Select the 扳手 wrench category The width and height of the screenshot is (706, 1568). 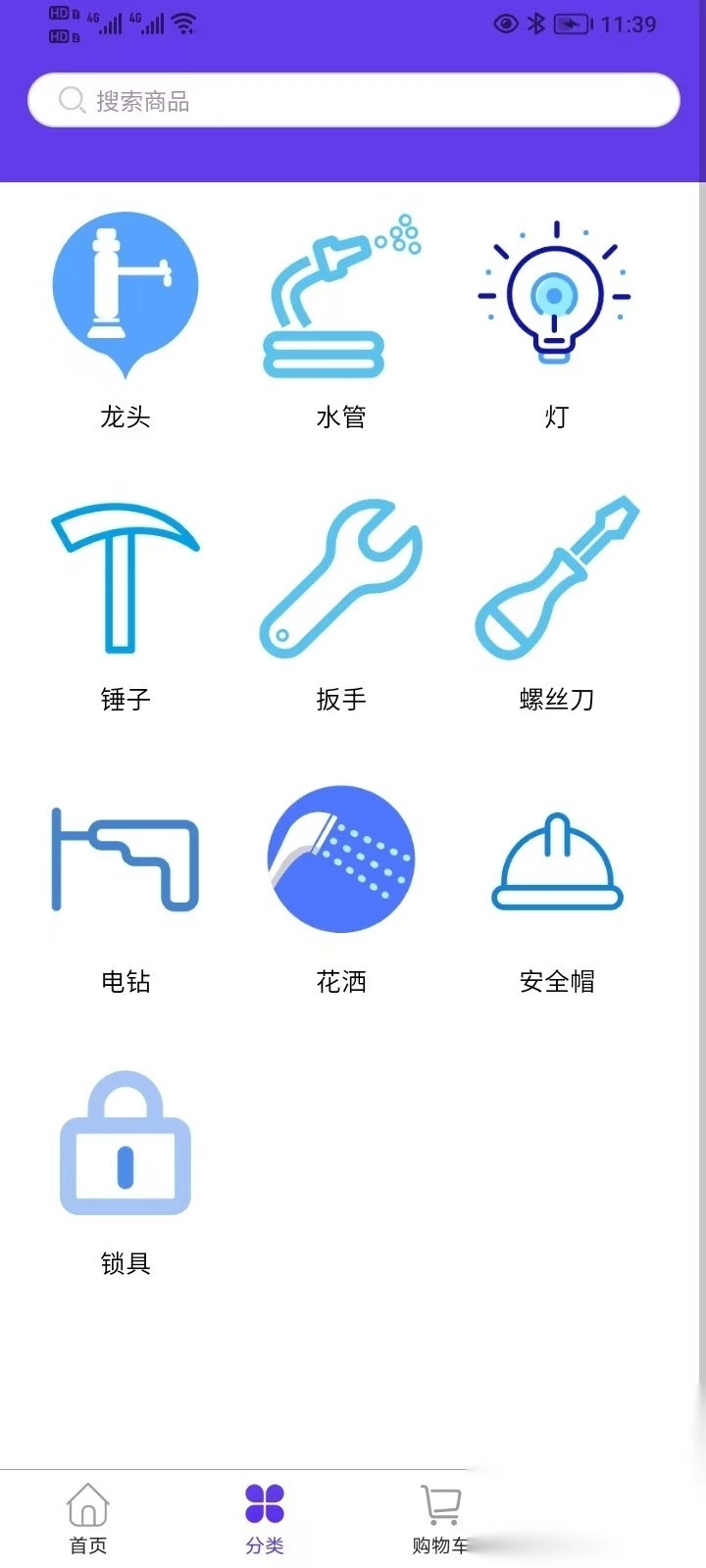pyautogui.click(x=341, y=578)
